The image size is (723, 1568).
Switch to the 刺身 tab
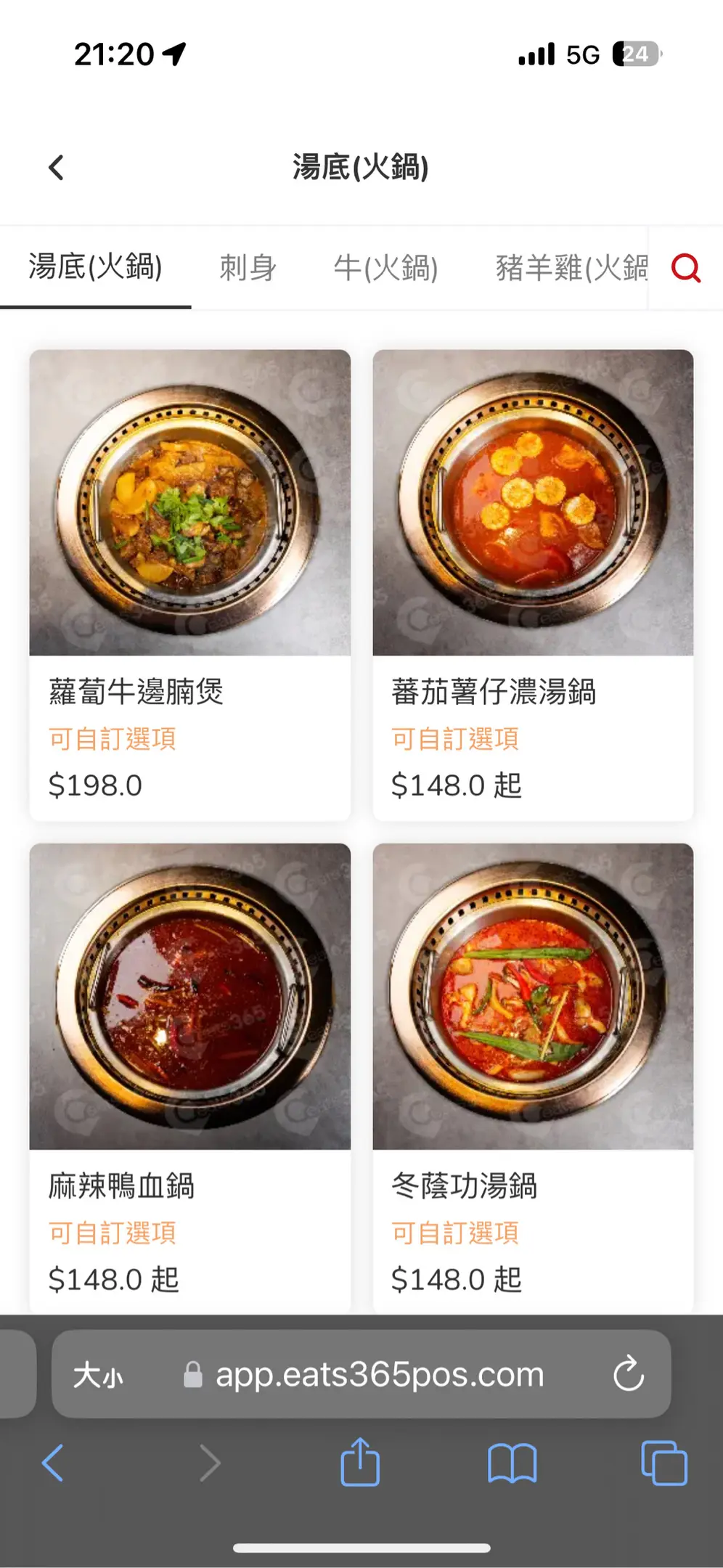point(248,268)
